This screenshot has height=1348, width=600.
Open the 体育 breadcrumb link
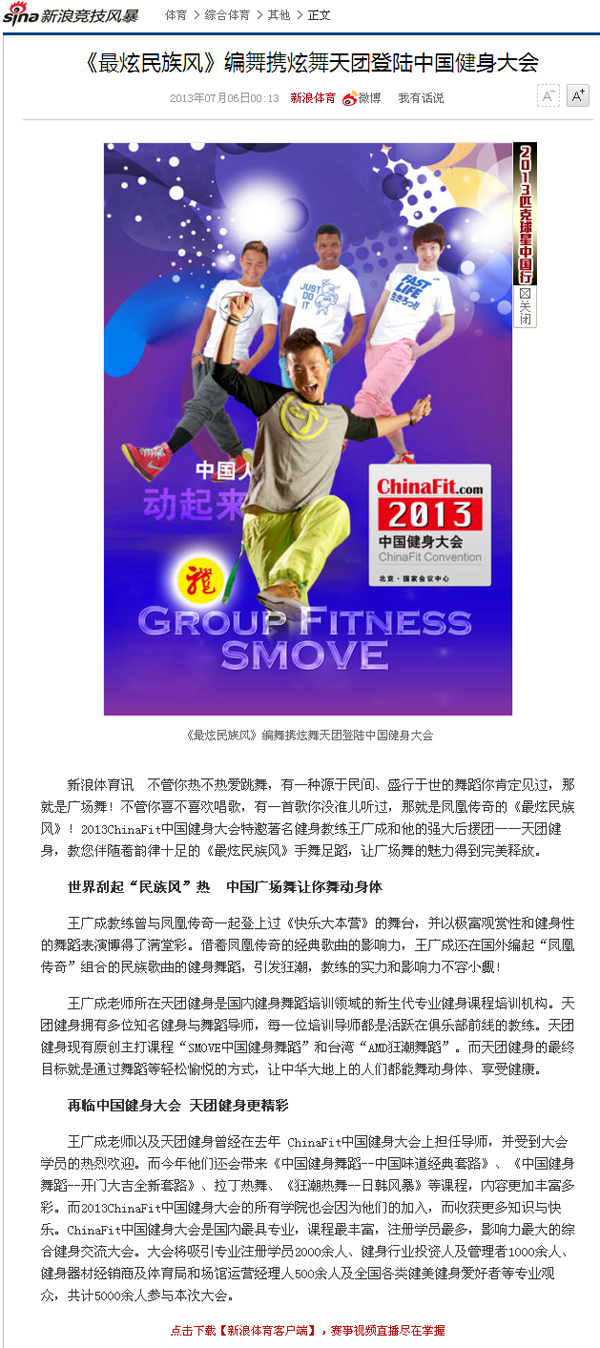coord(175,15)
